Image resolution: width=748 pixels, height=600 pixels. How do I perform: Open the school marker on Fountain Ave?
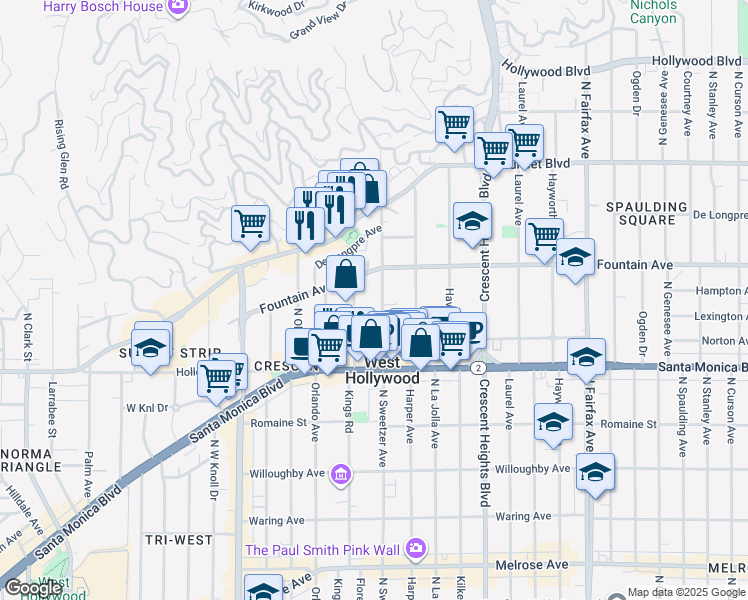tap(575, 258)
